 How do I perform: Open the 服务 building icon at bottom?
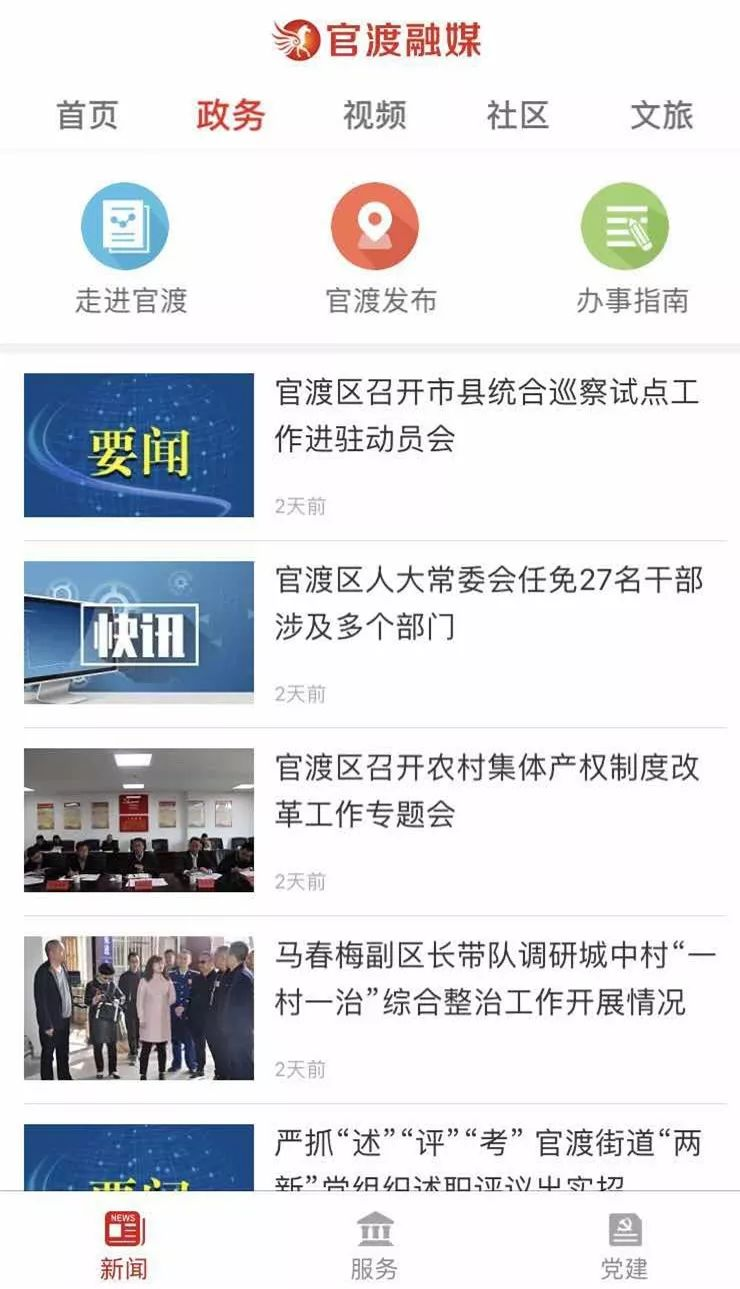click(x=370, y=1231)
